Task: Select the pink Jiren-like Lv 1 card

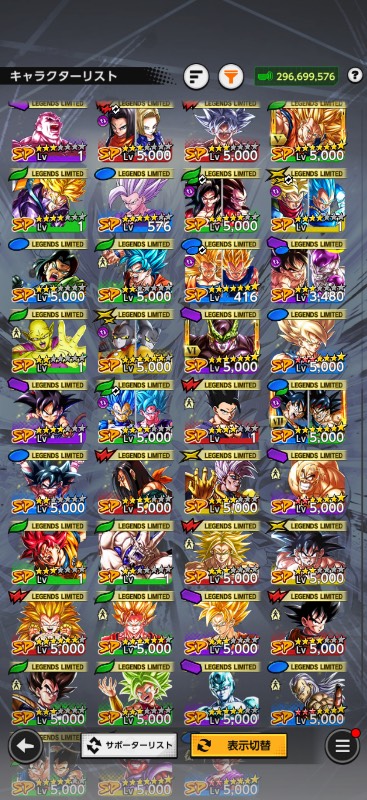Action: point(47,131)
